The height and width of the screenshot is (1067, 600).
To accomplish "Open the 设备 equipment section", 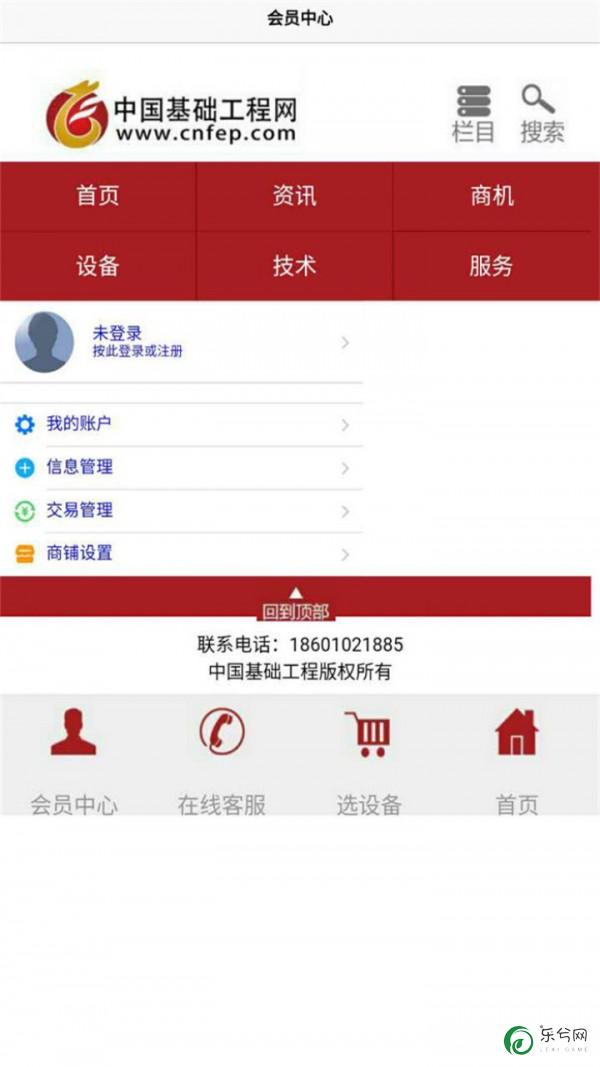I will point(98,265).
